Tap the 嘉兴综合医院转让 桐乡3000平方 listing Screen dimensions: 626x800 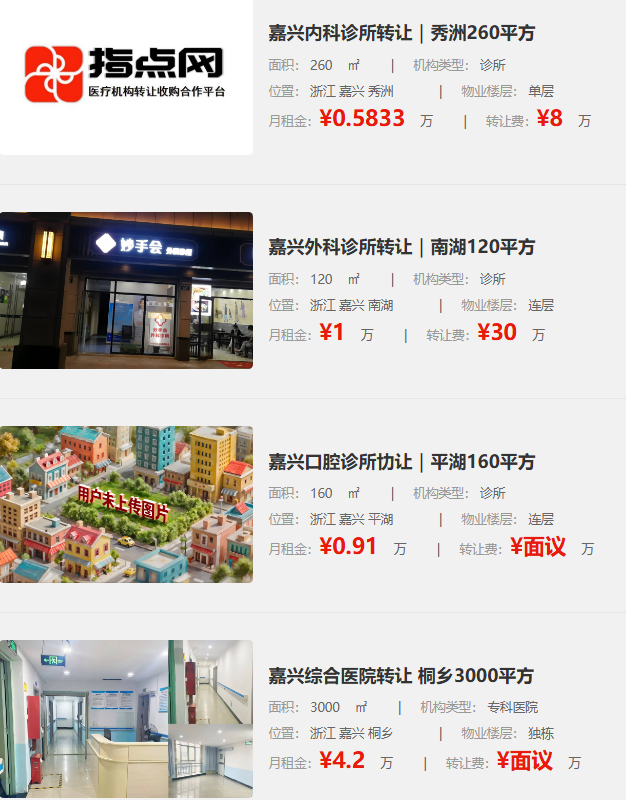click(x=400, y=676)
